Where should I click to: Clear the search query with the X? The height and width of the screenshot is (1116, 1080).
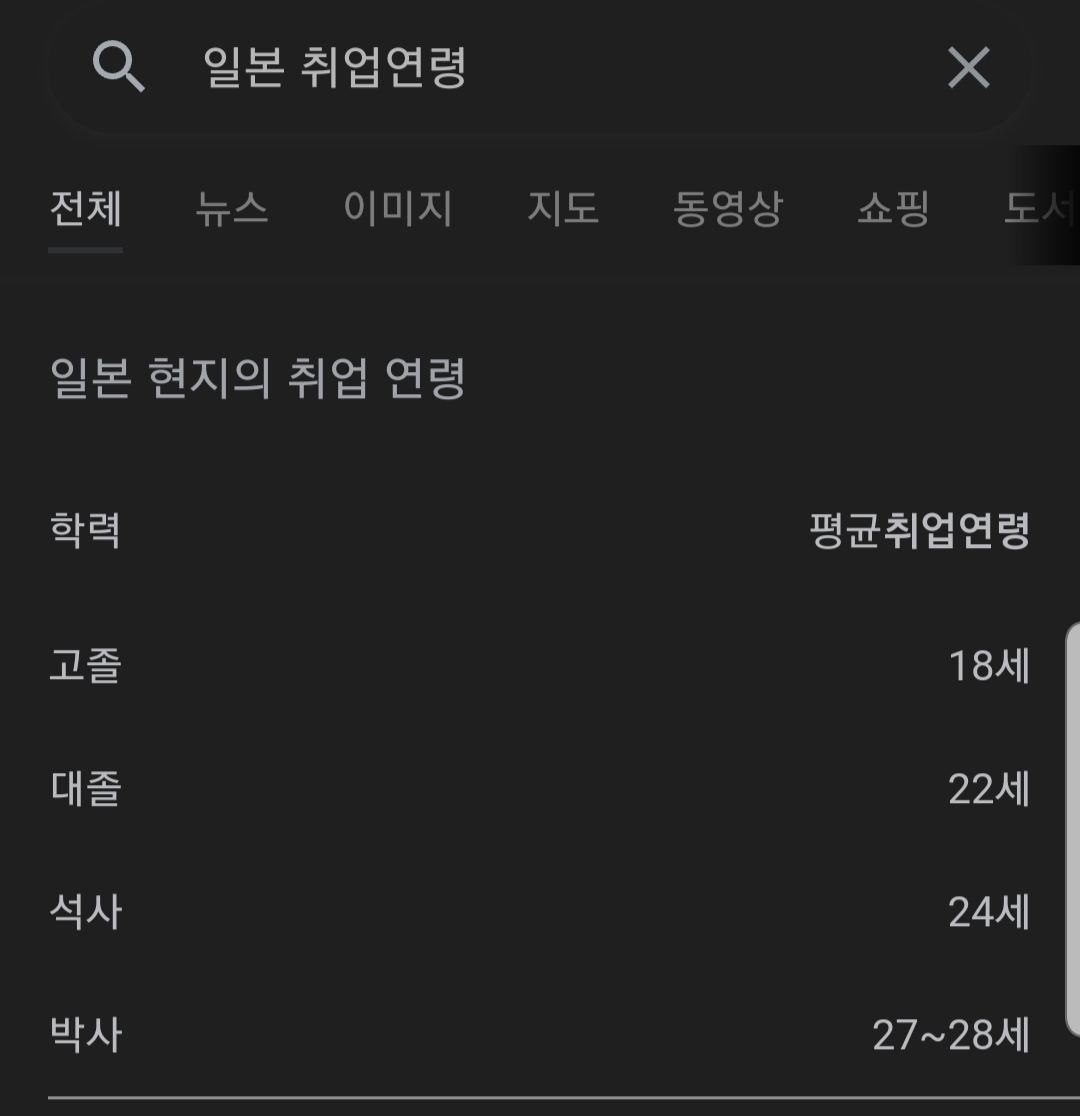coord(968,68)
